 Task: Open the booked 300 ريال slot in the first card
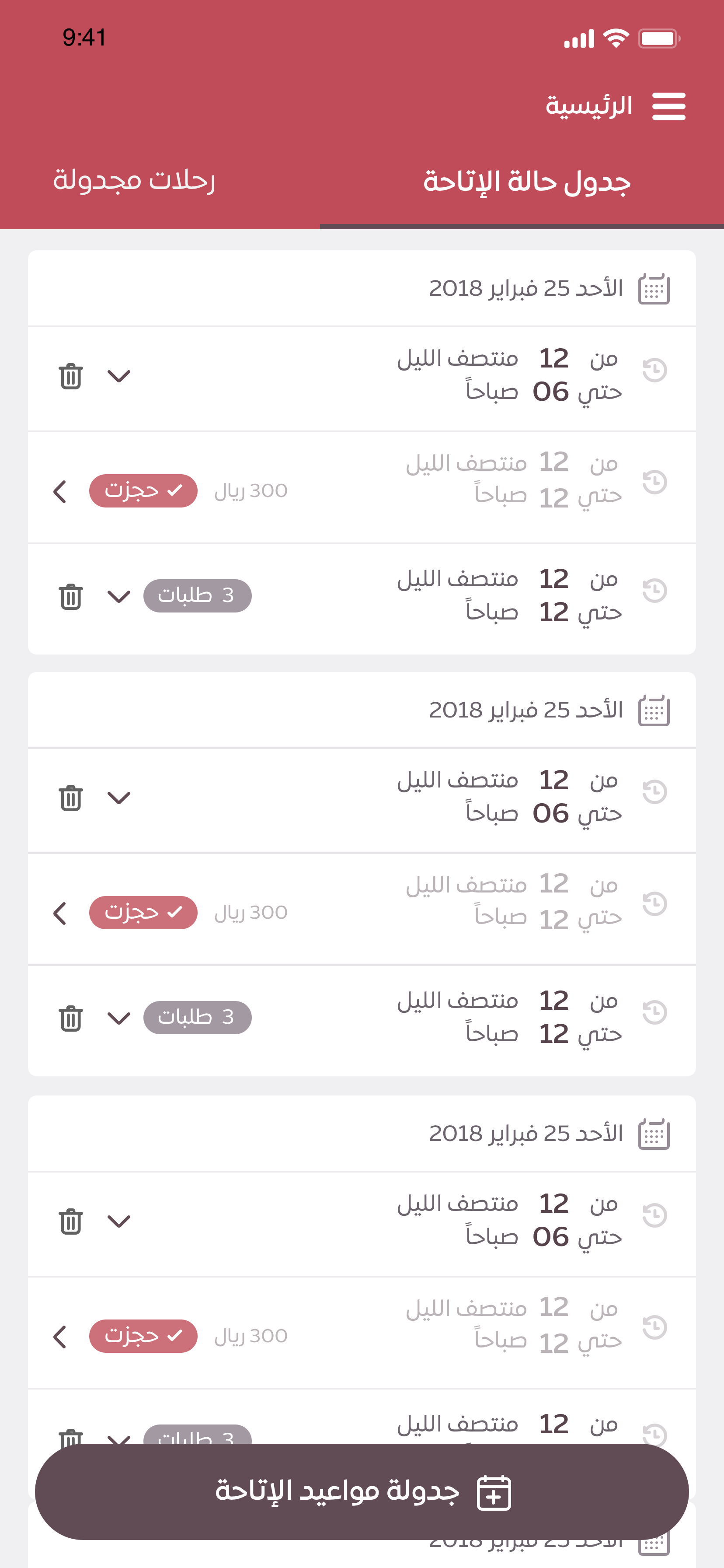[x=59, y=491]
